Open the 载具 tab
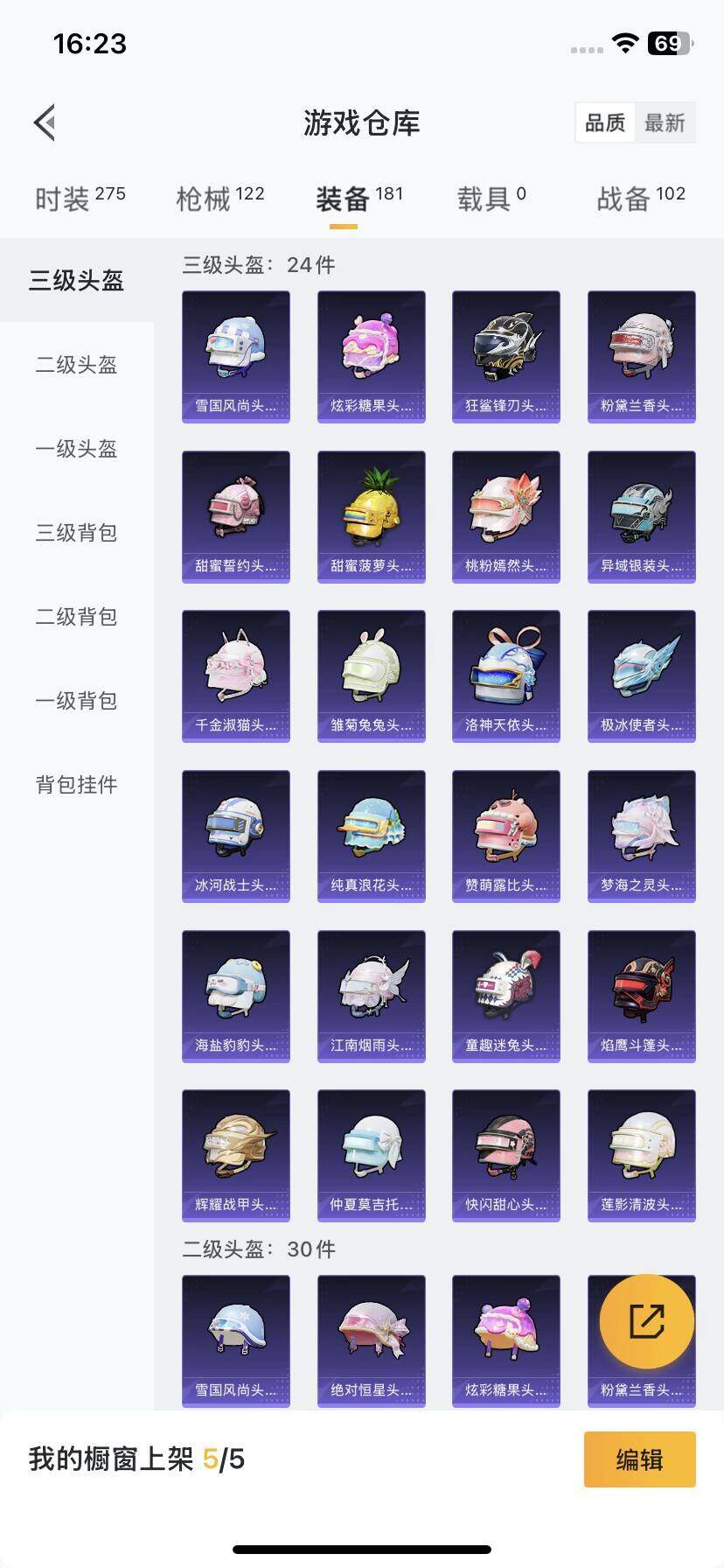 pyautogui.click(x=491, y=199)
